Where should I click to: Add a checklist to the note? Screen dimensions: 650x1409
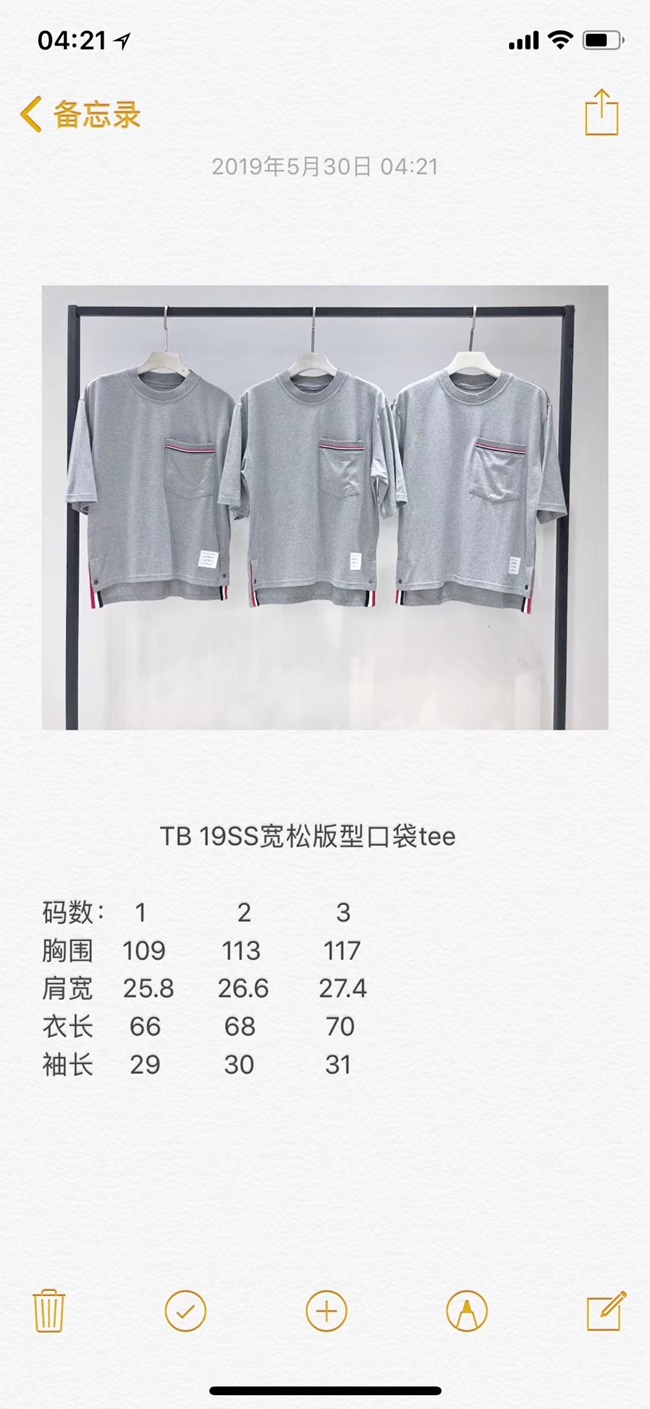coord(185,1310)
